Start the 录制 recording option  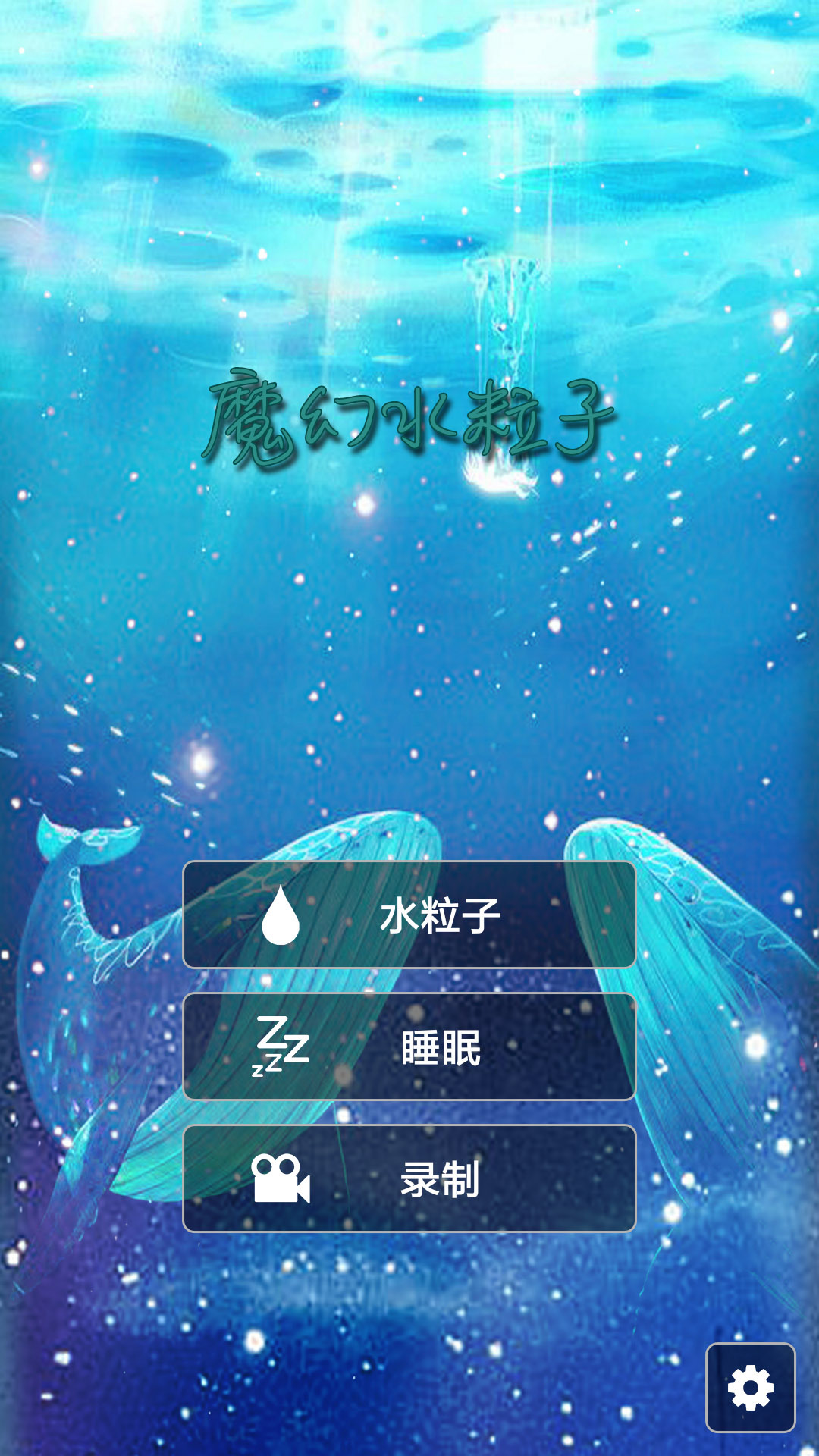pos(409,1178)
